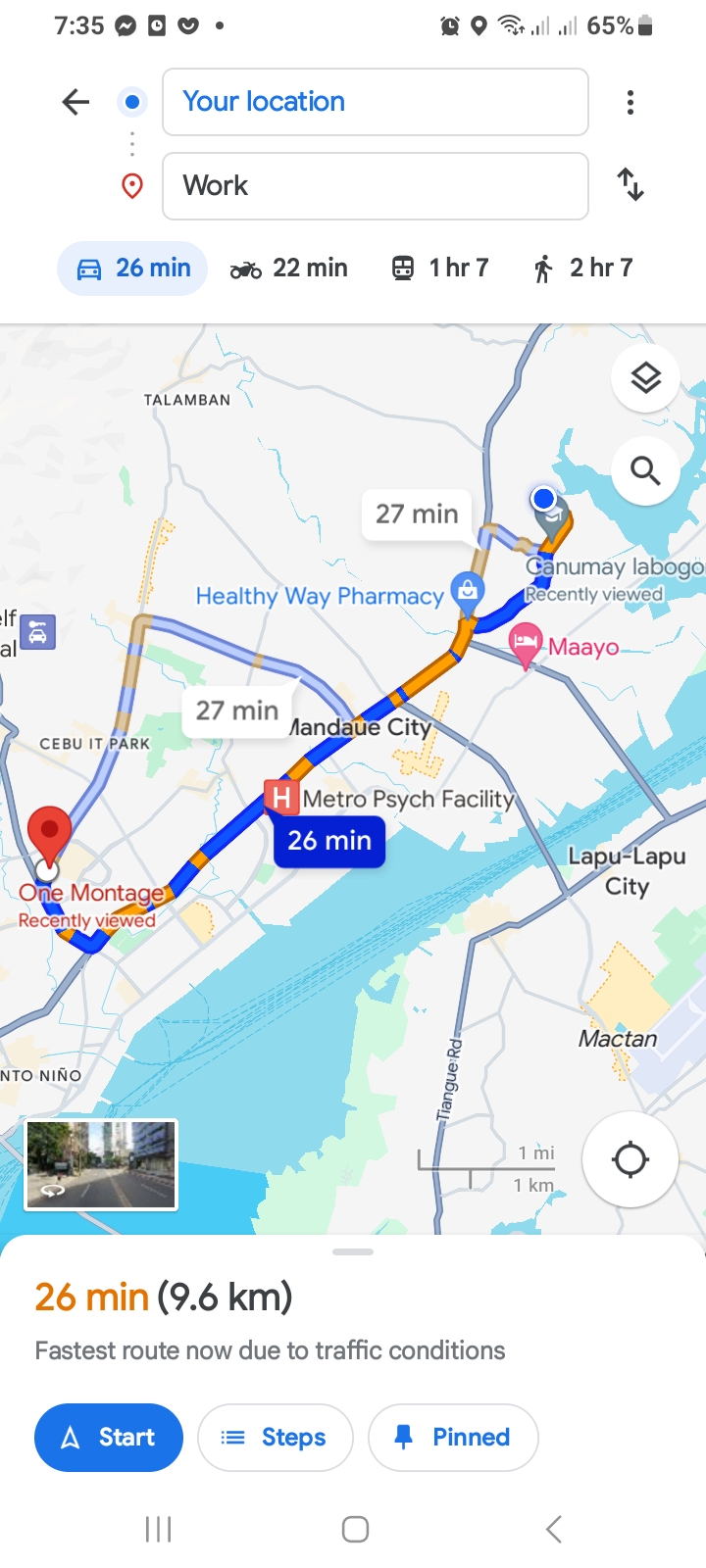The height and width of the screenshot is (1568, 706).
Task: Switch to transit 1 hr 7 mode
Action: click(439, 269)
